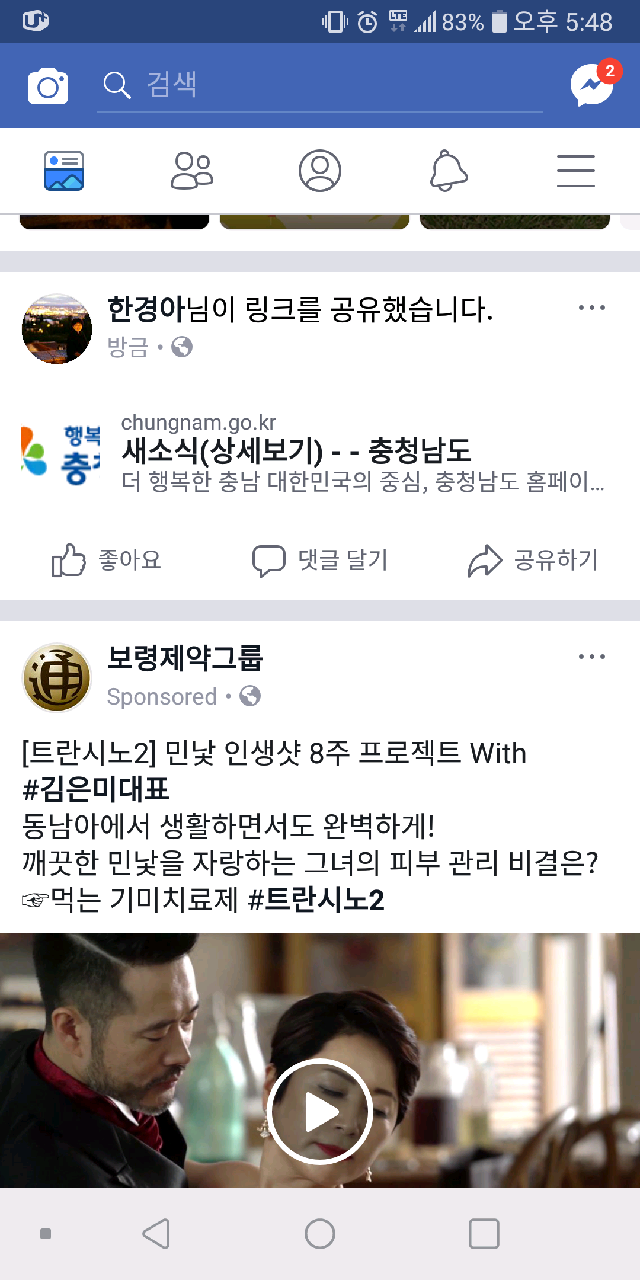The image size is (640, 1280).
Task: Open the hamburger menu tab
Action: click(x=576, y=171)
